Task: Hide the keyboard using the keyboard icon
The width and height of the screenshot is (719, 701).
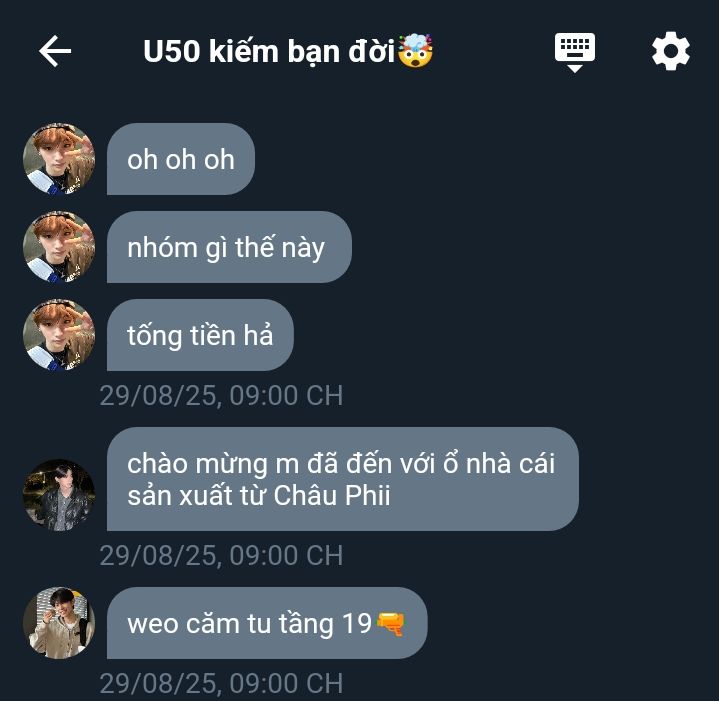Action: click(575, 51)
